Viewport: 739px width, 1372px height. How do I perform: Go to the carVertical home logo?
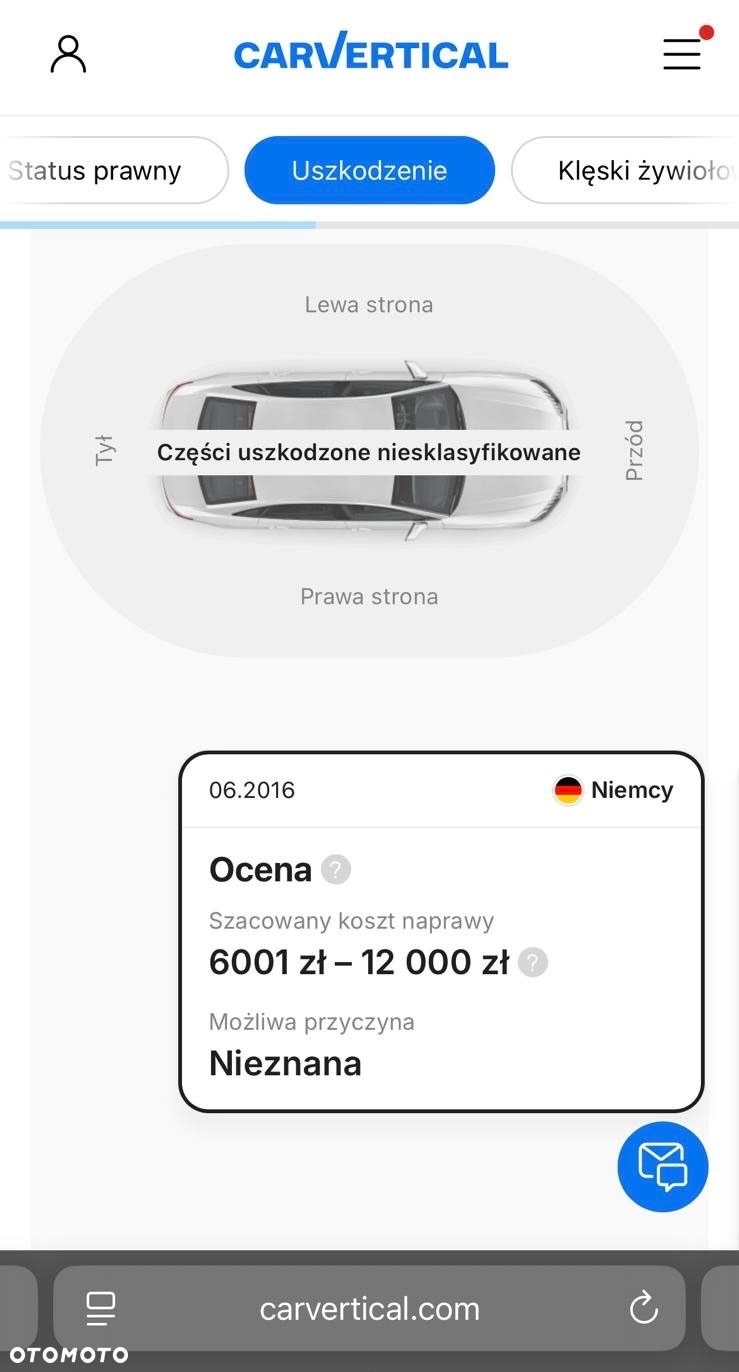point(371,53)
